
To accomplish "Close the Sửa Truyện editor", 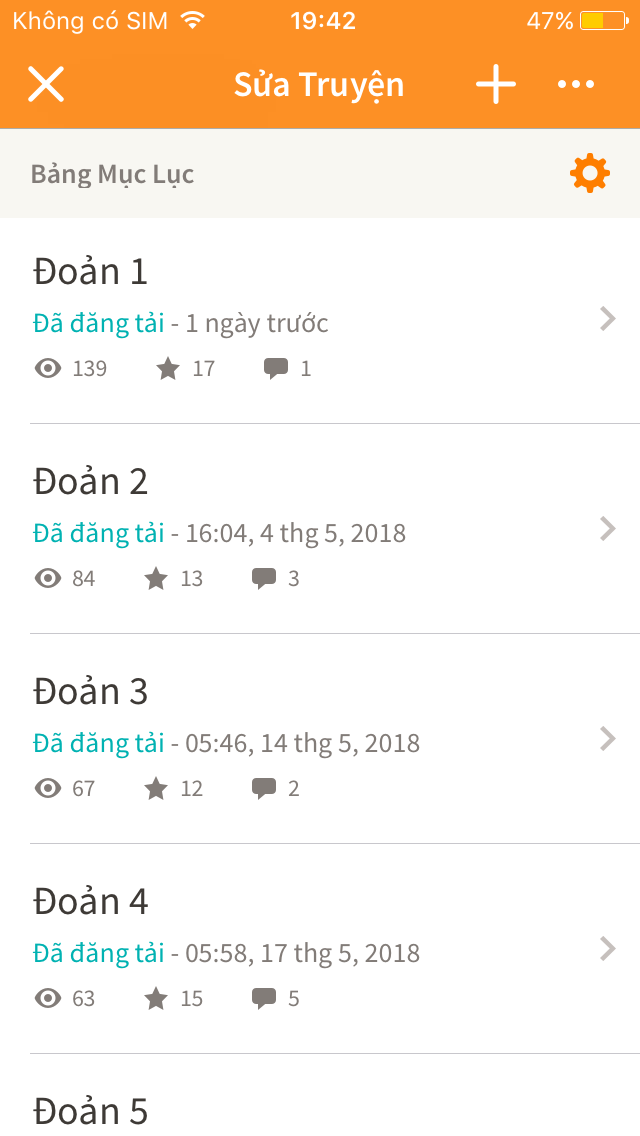I will pos(46,84).
